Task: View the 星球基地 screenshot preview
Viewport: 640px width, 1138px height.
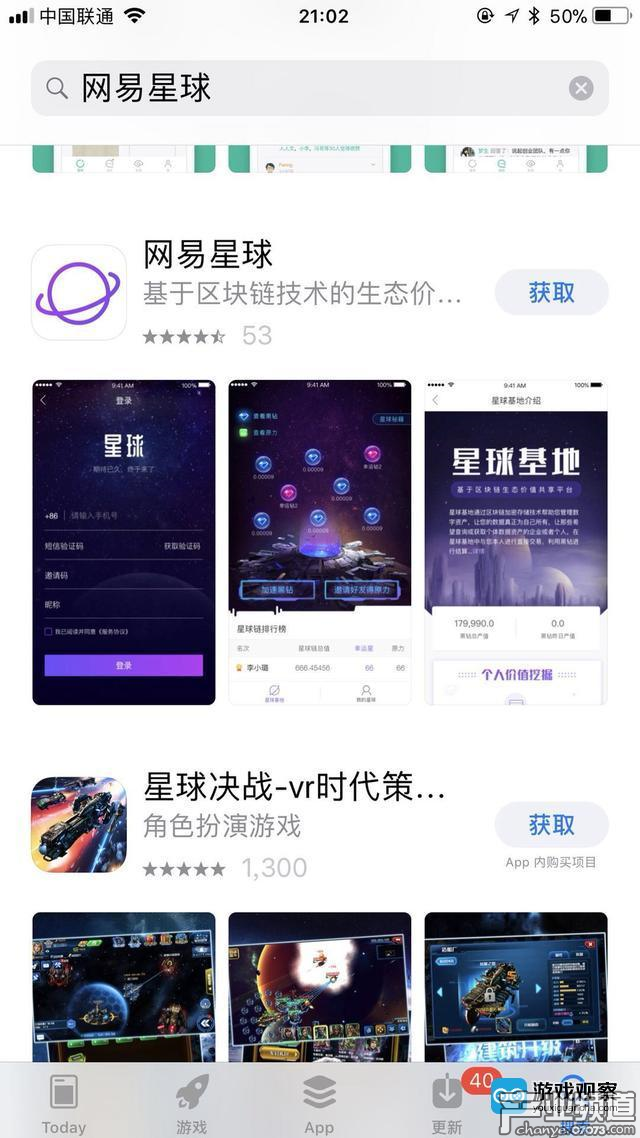Action: [x=515, y=542]
